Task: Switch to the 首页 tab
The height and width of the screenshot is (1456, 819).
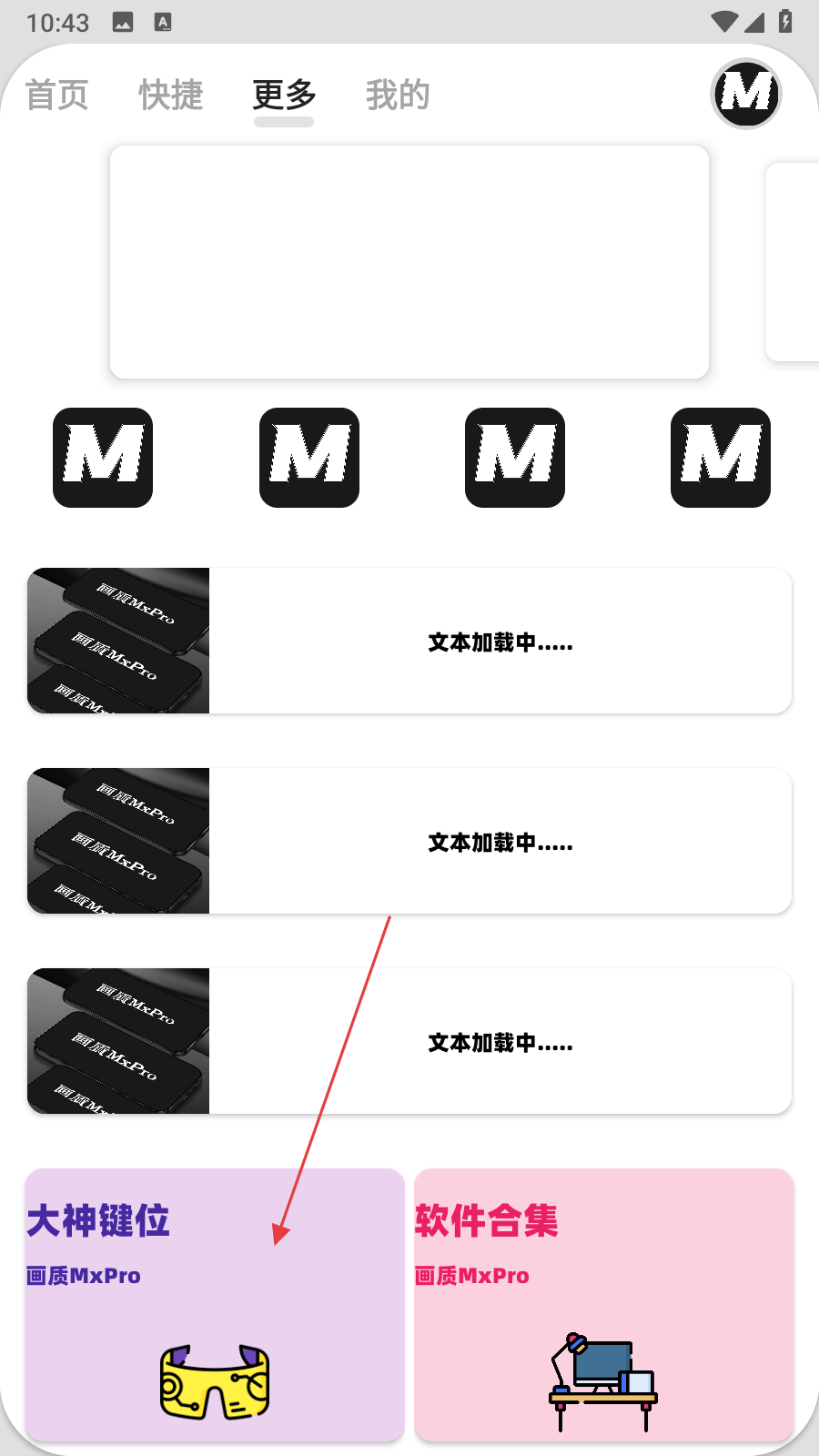Action: 56,95
